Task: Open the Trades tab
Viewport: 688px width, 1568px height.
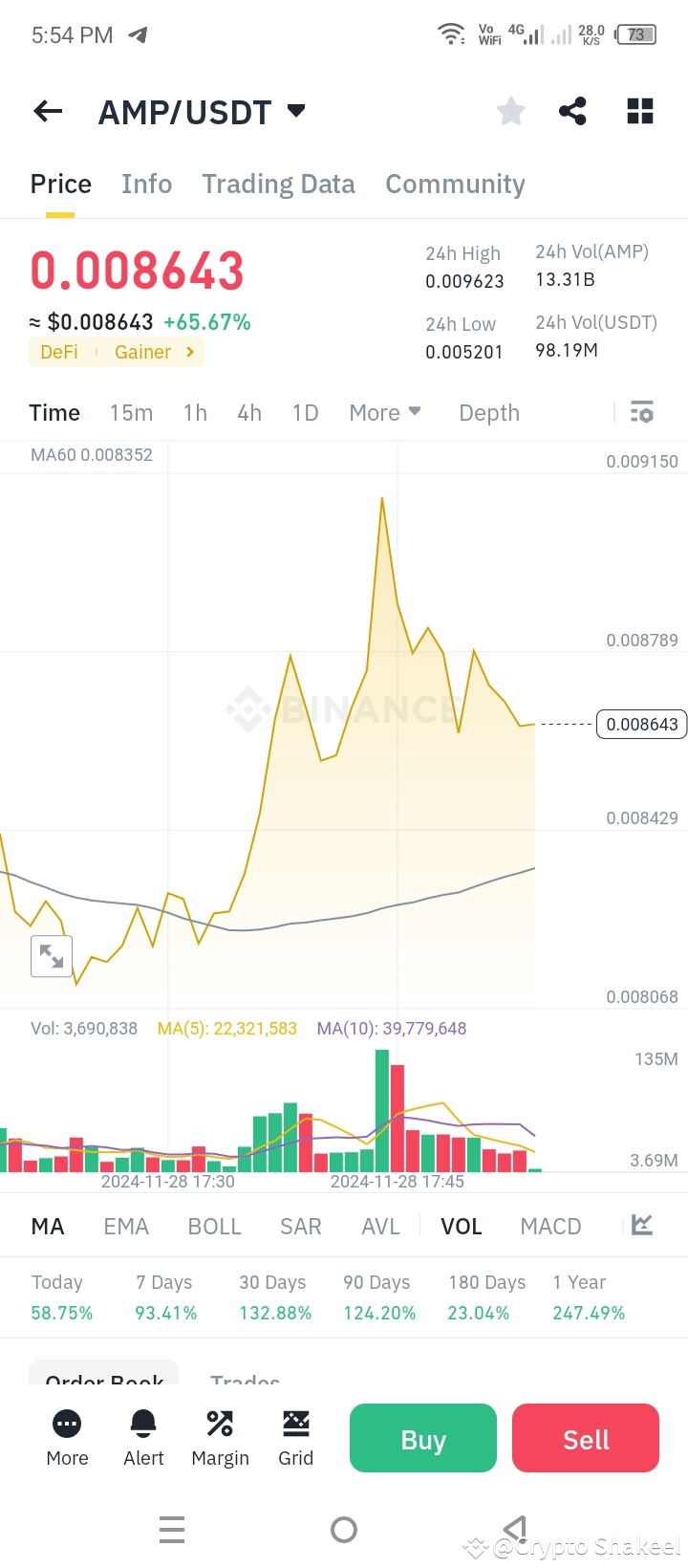Action: [244, 1380]
